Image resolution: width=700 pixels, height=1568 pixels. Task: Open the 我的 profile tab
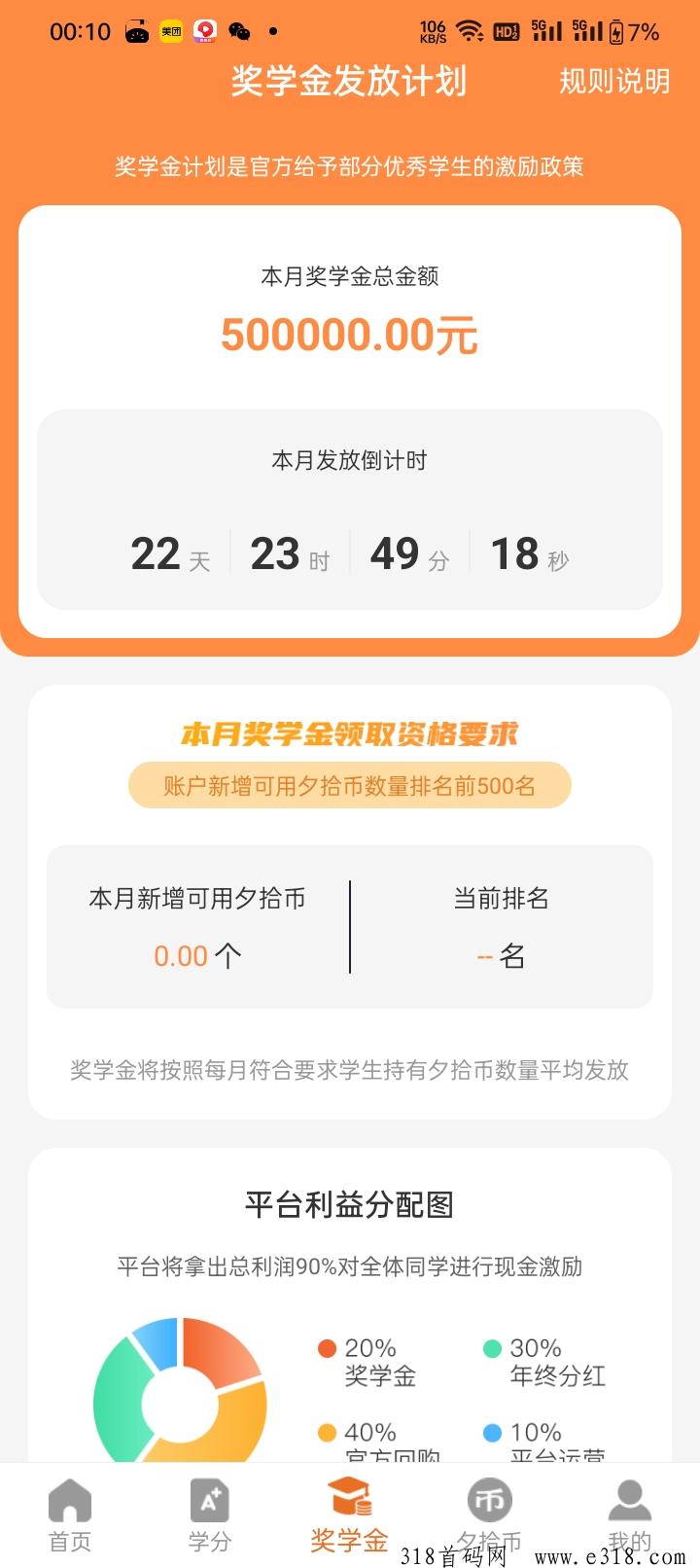[630, 1515]
